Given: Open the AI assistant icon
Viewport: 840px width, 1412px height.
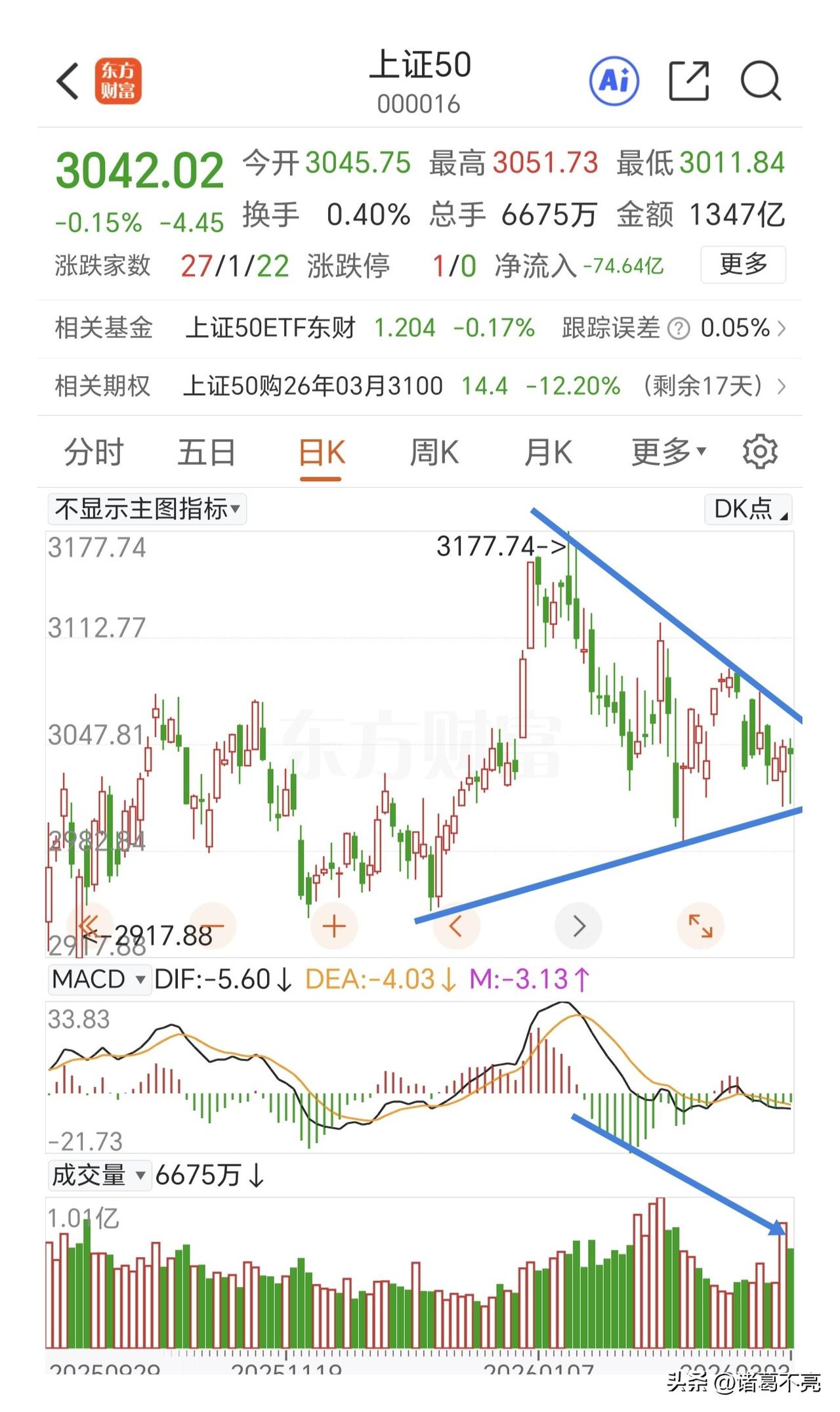Looking at the screenshot, I should point(613,80).
